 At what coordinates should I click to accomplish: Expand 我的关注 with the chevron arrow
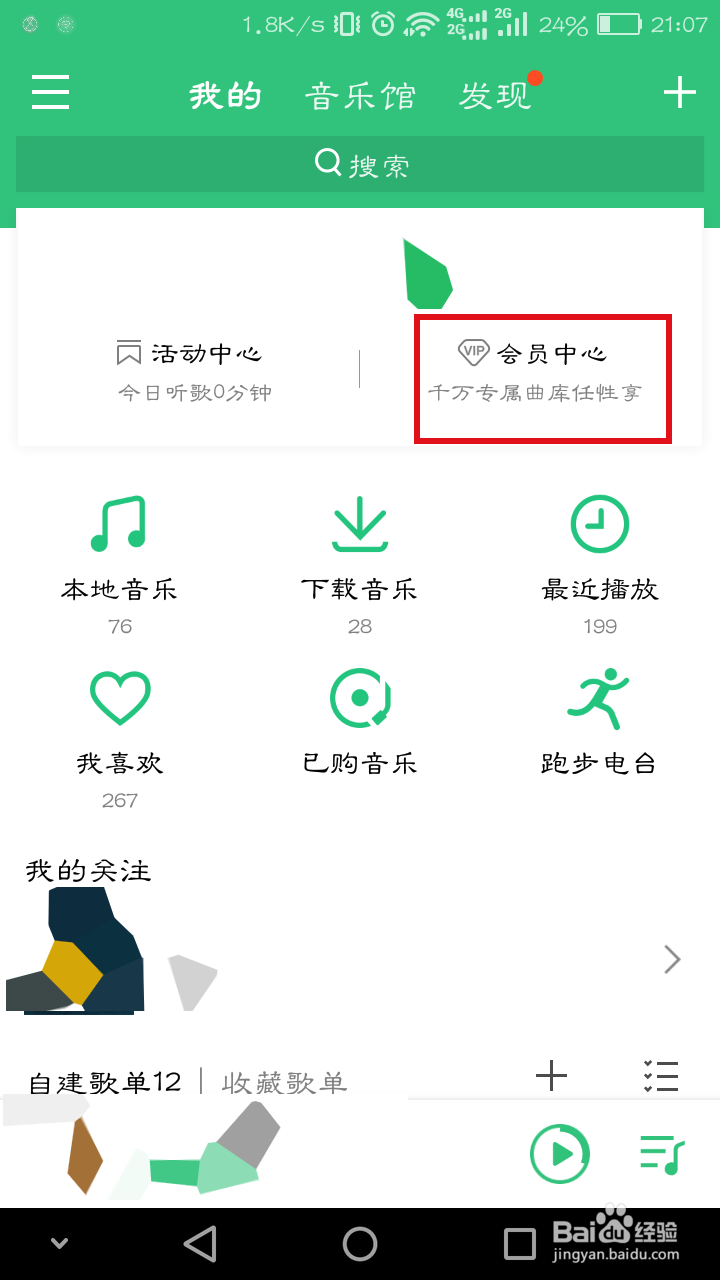coord(672,960)
